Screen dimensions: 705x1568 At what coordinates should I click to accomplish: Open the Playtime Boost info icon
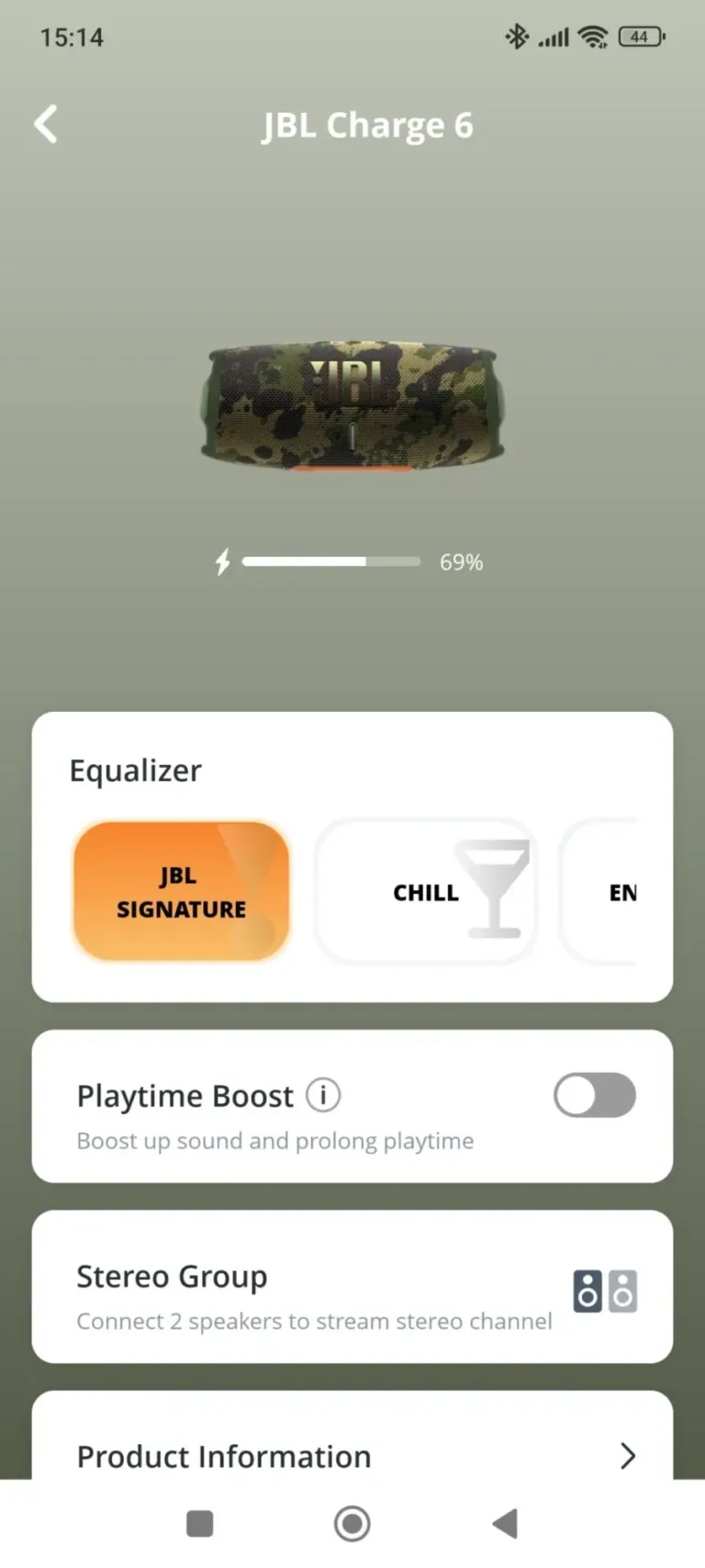(323, 1095)
